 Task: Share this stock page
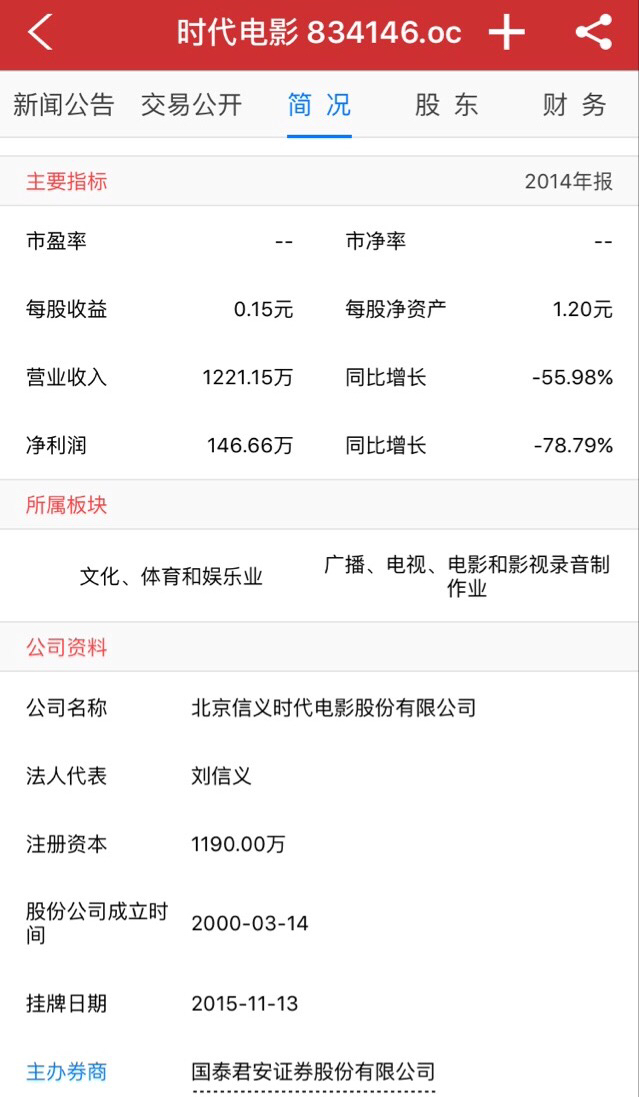coord(593,33)
